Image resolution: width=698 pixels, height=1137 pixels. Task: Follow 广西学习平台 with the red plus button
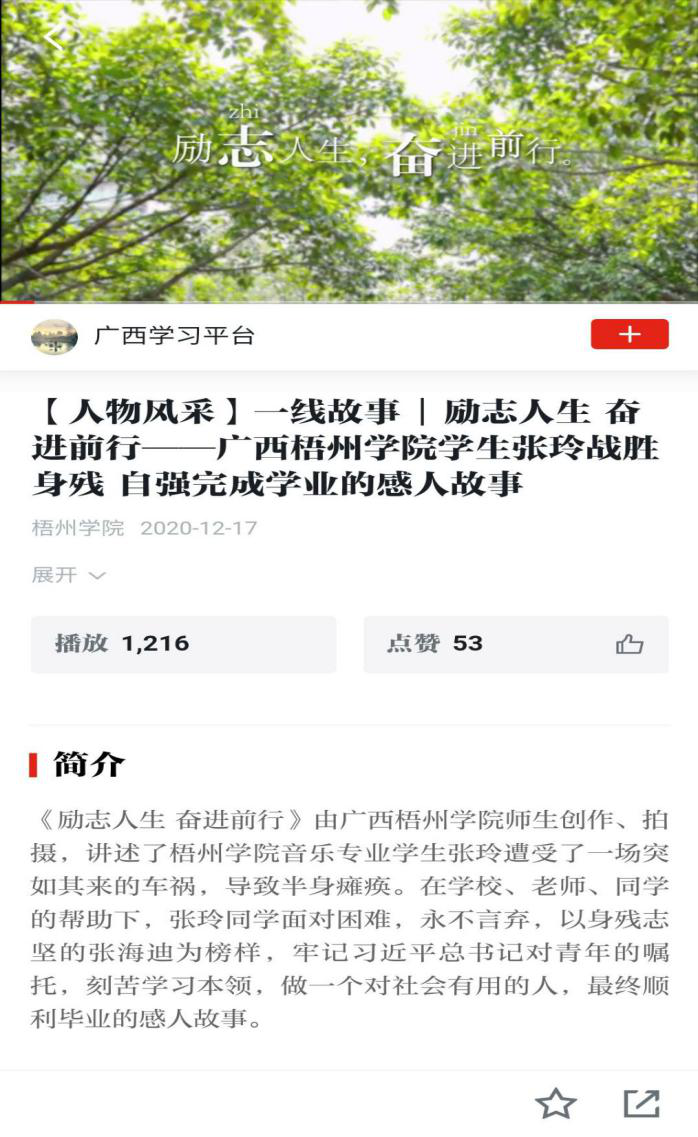(629, 334)
